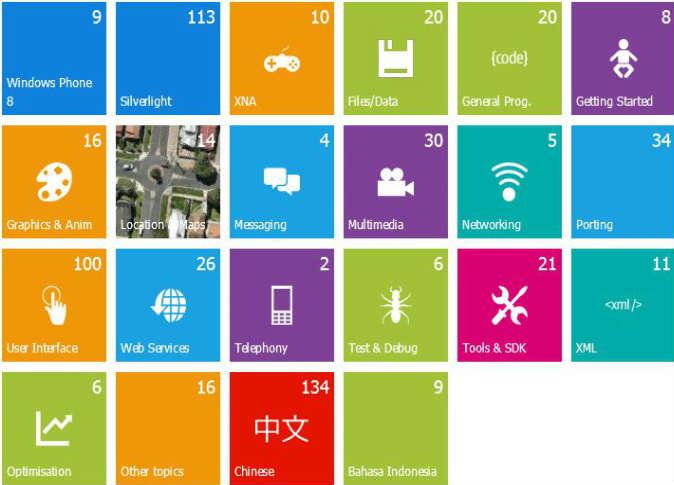Open the Windows Phone 8 tile
Viewport: 674px width, 485px height.
tap(53, 58)
